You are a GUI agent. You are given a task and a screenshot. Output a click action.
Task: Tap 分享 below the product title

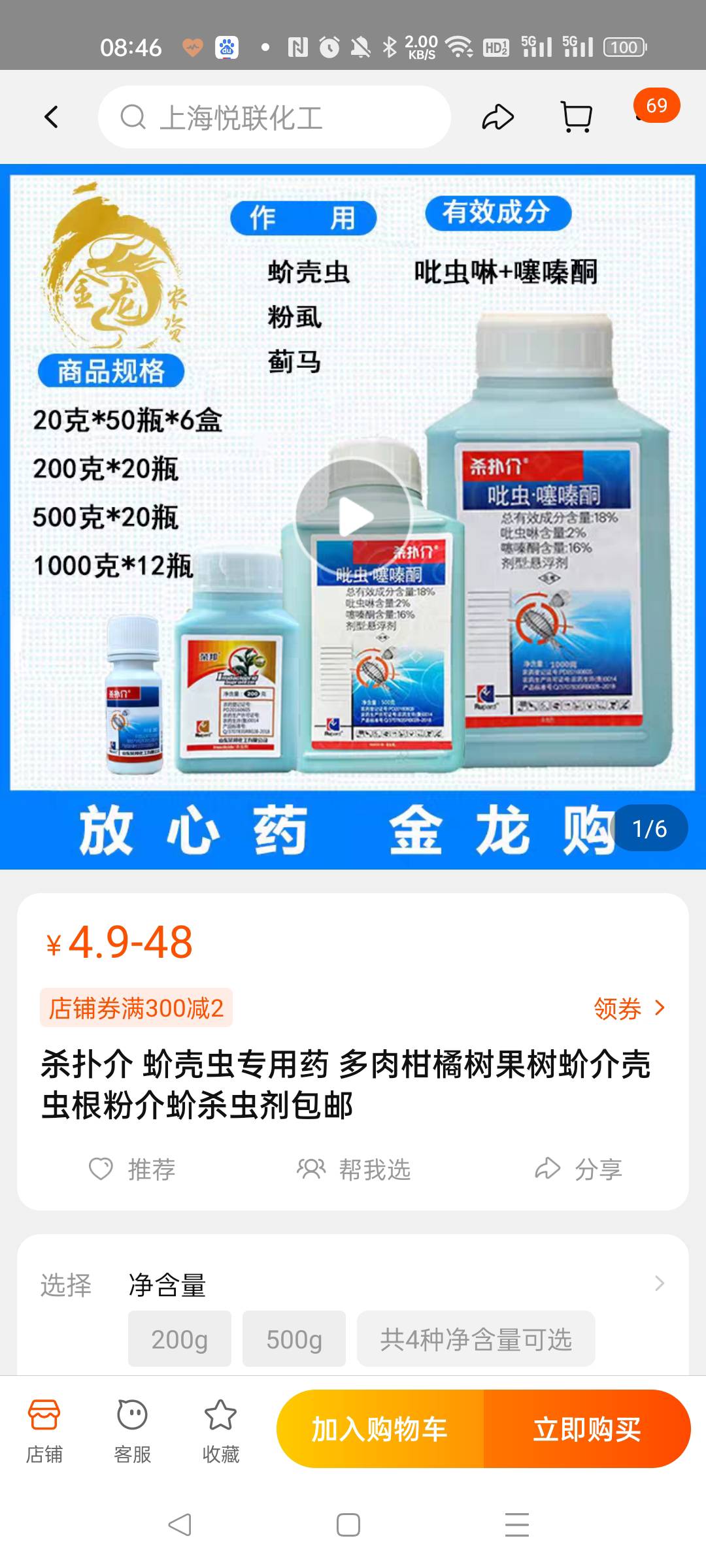(x=579, y=1169)
